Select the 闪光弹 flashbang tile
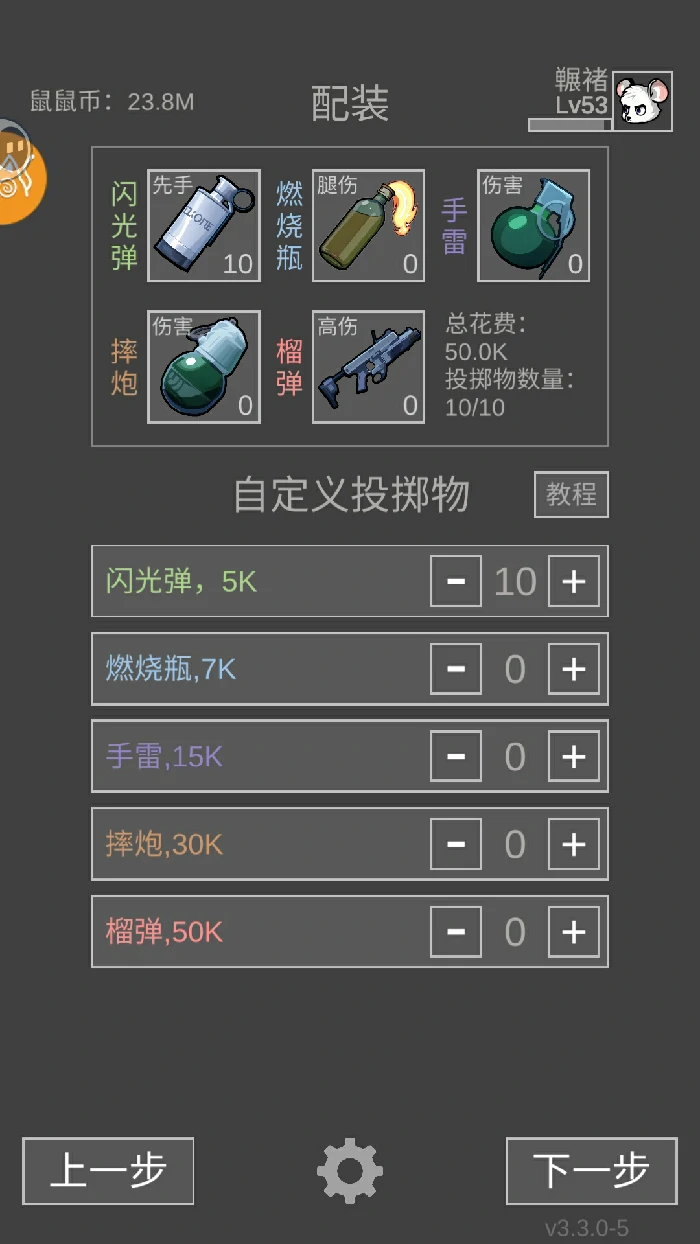Viewport: 700px width, 1244px height. [204, 225]
